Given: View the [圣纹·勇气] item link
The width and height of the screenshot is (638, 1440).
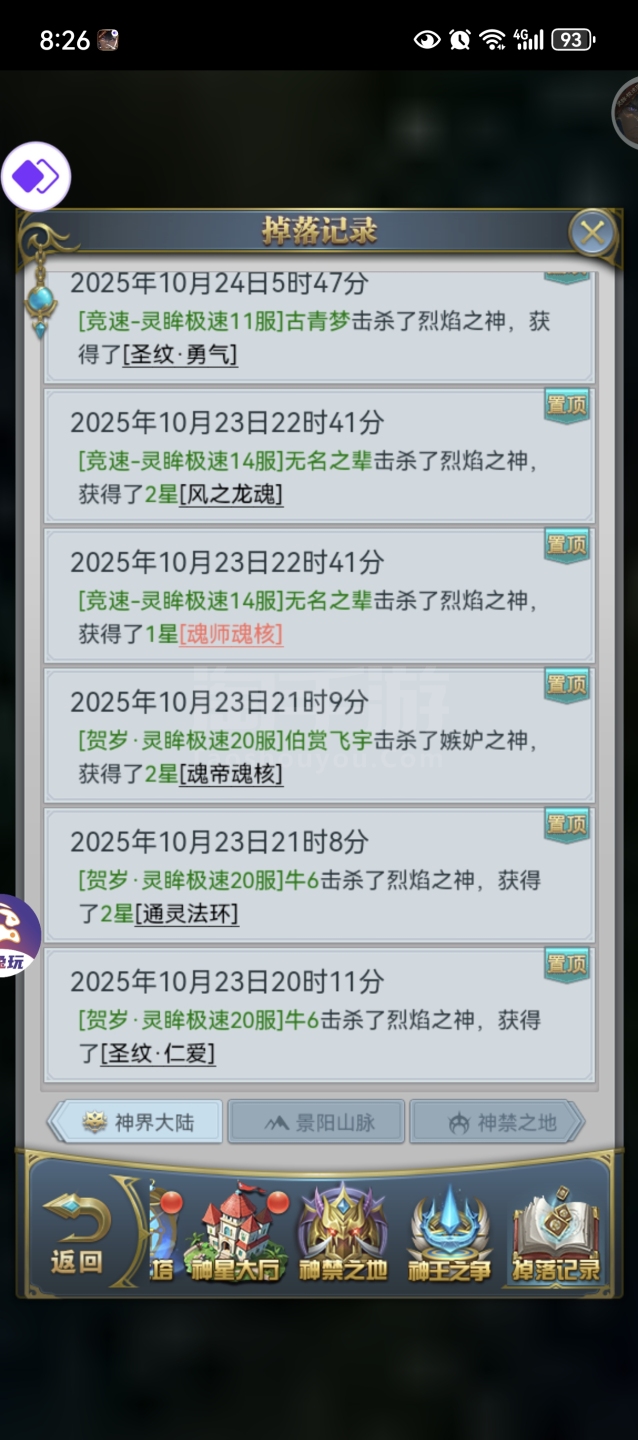Looking at the screenshot, I should click(180, 354).
